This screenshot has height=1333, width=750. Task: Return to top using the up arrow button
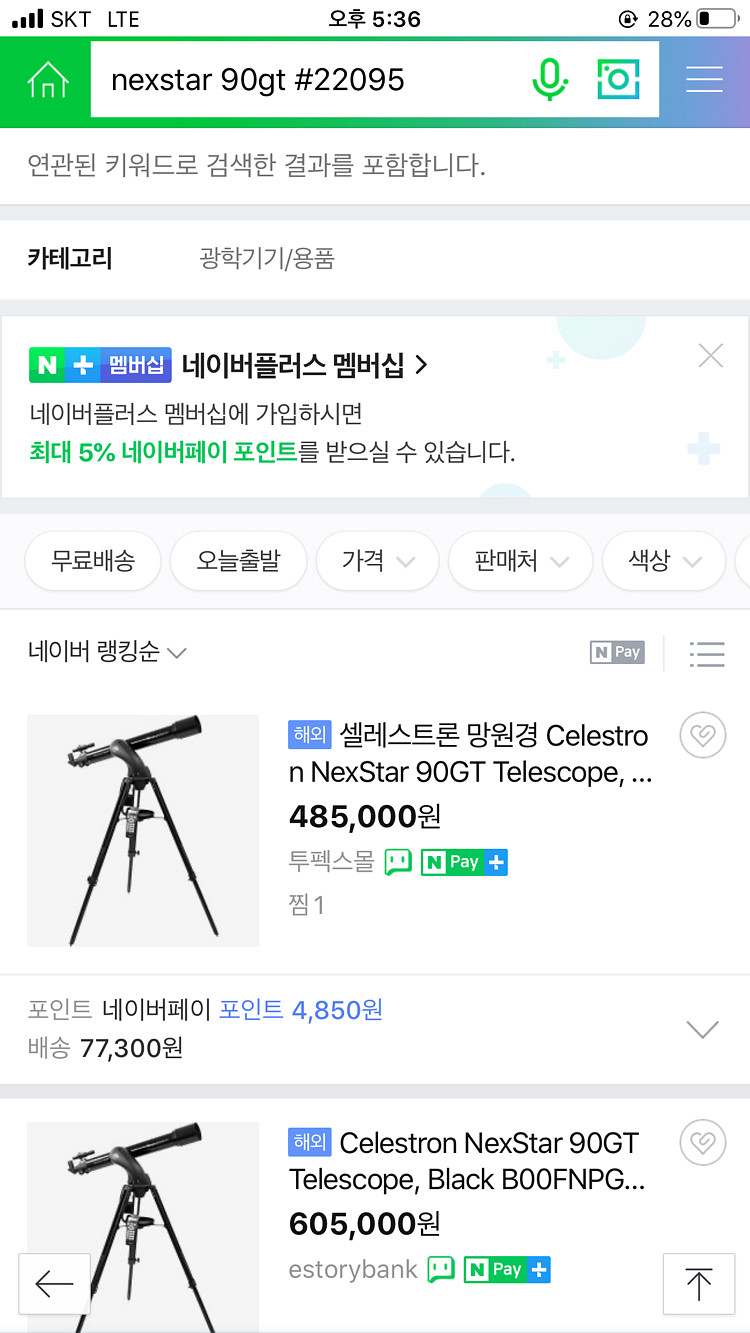pyautogui.click(x=700, y=1284)
